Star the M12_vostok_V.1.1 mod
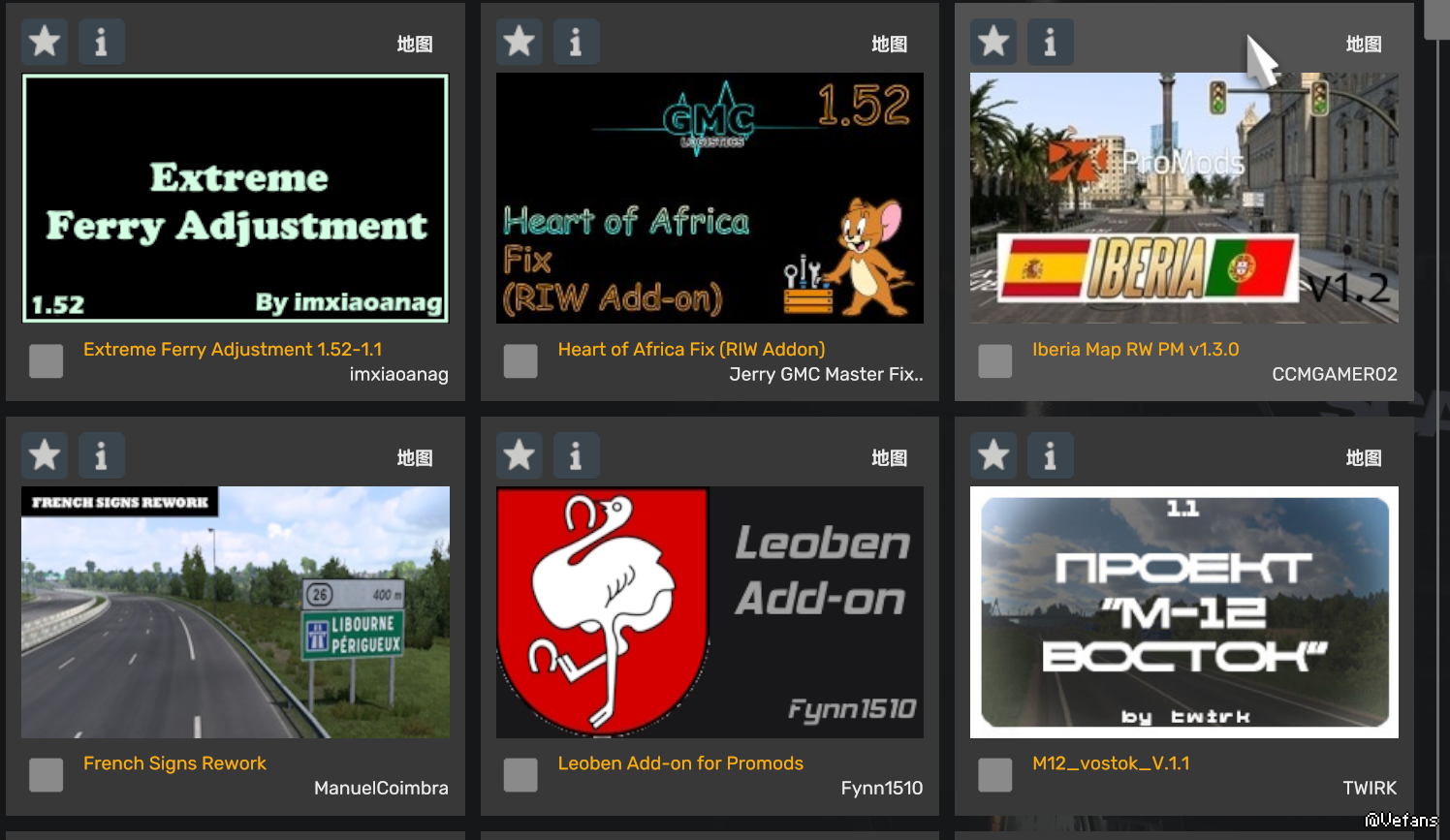The height and width of the screenshot is (840, 1450). (993, 455)
